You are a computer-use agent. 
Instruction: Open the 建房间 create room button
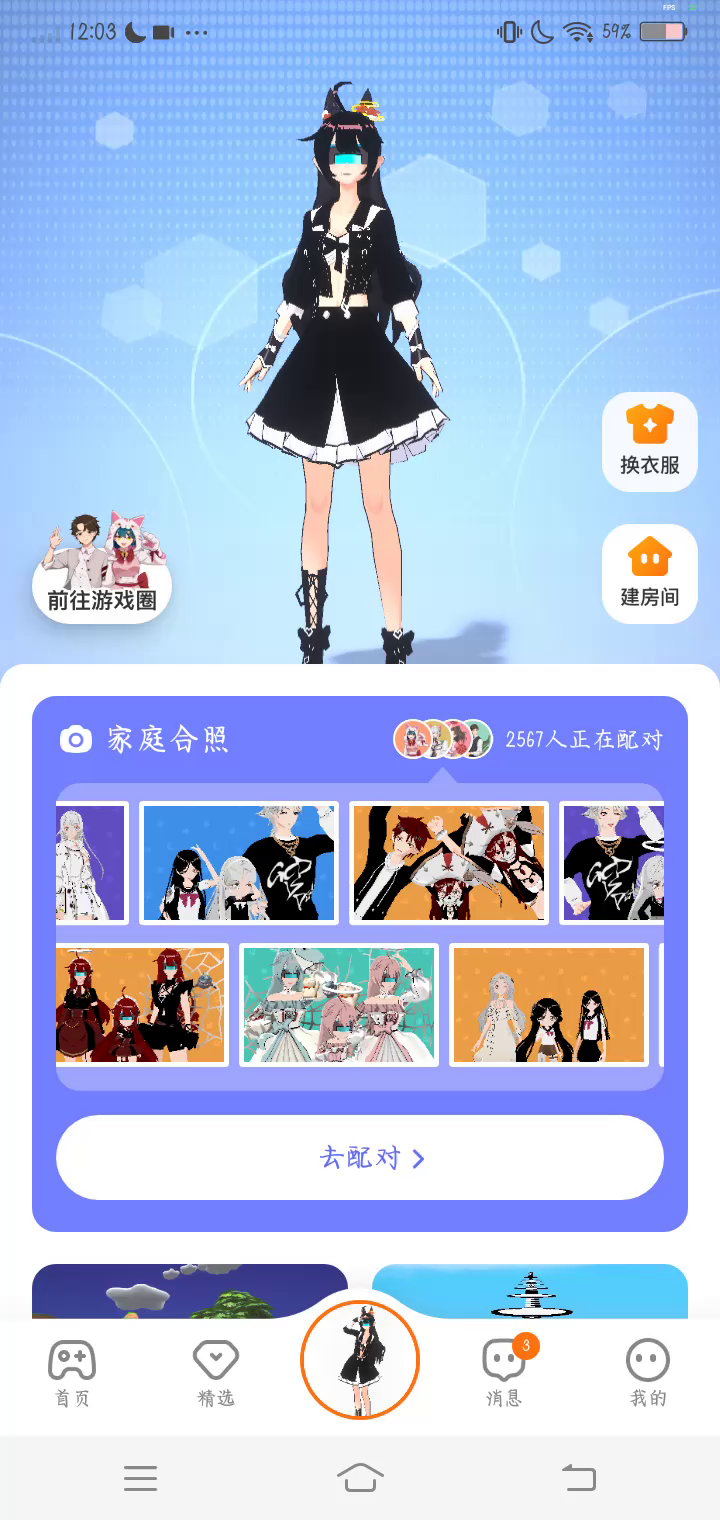tap(650, 573)
